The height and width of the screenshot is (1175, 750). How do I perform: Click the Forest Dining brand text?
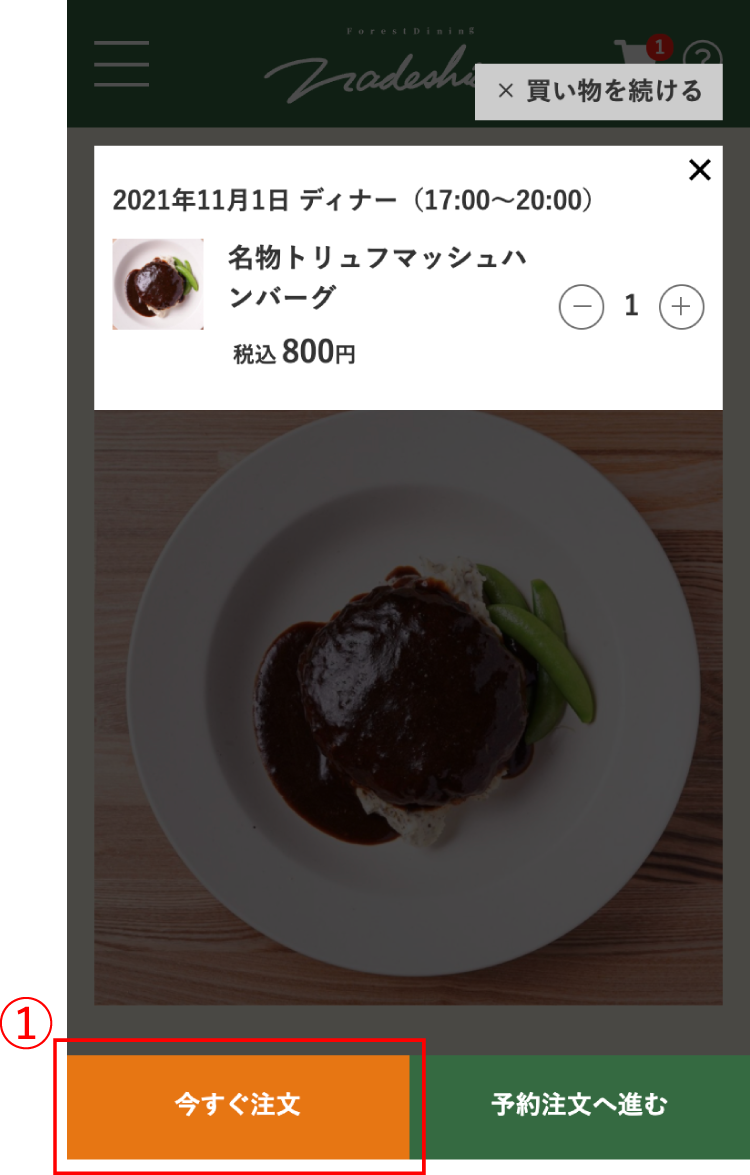coord(410,30)
